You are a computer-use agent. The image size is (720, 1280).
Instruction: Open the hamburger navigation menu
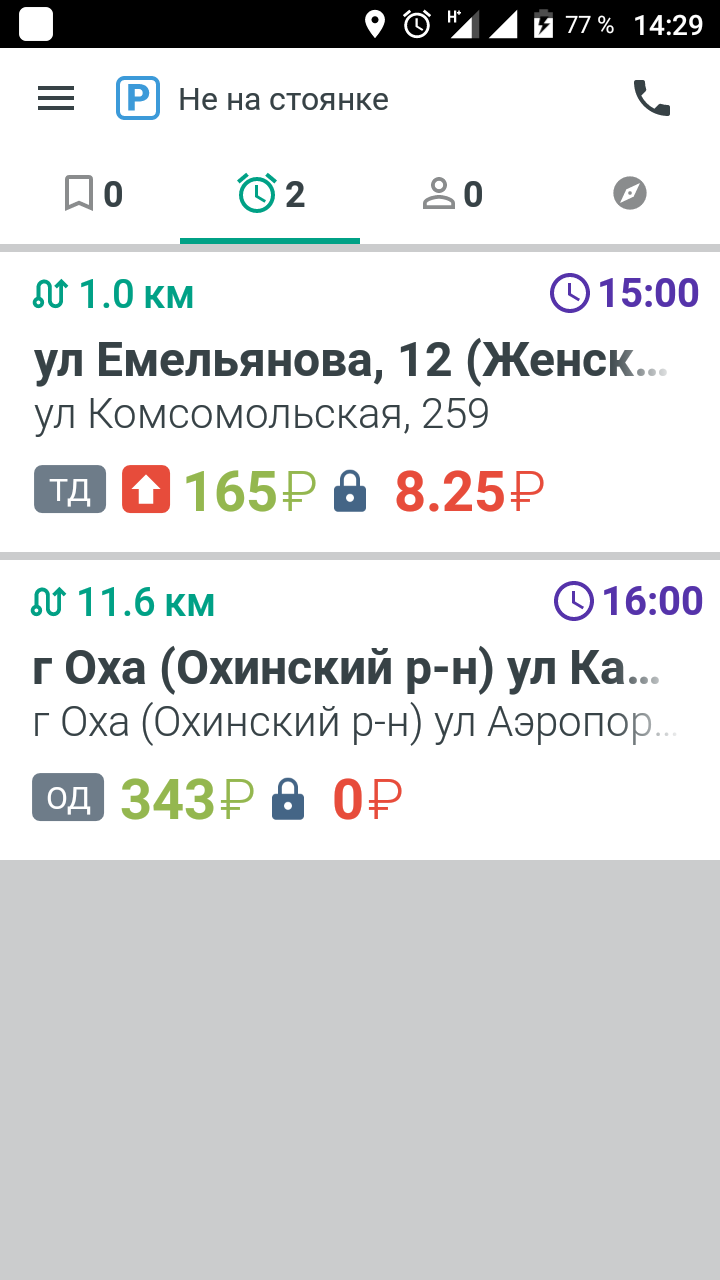[x=56, y=98]
